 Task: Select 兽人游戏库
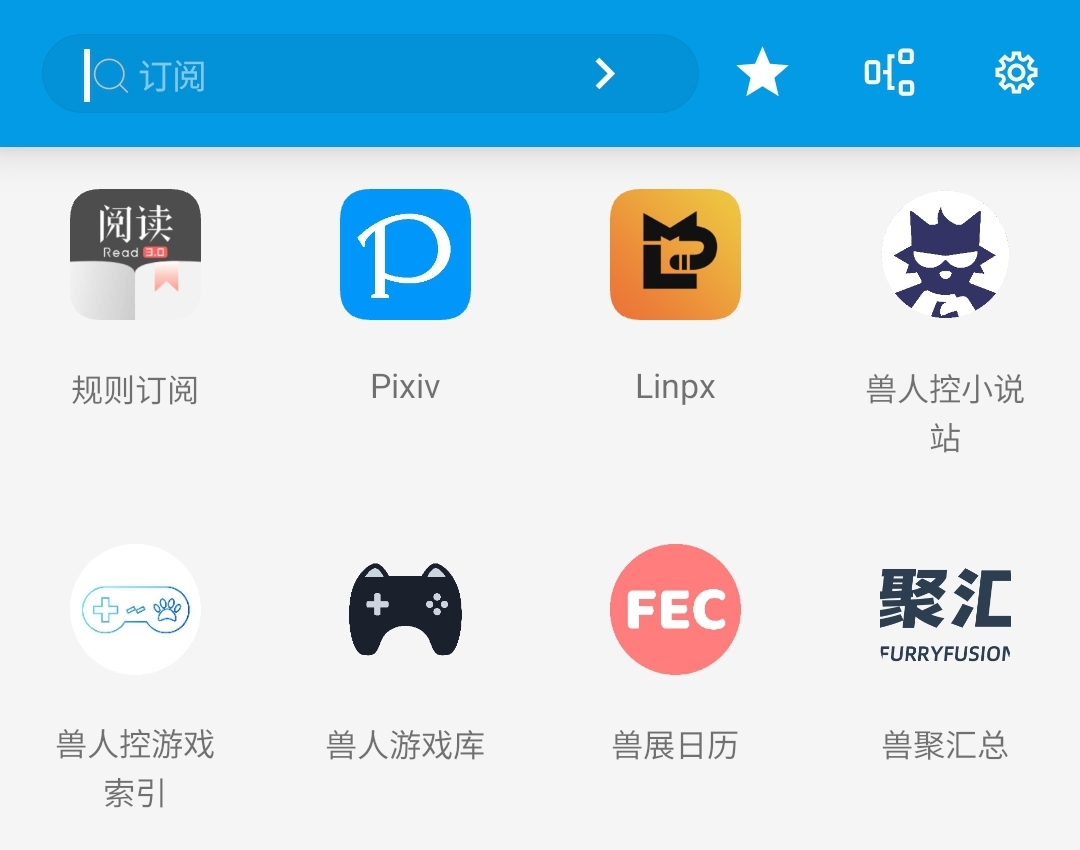point(405,609)
